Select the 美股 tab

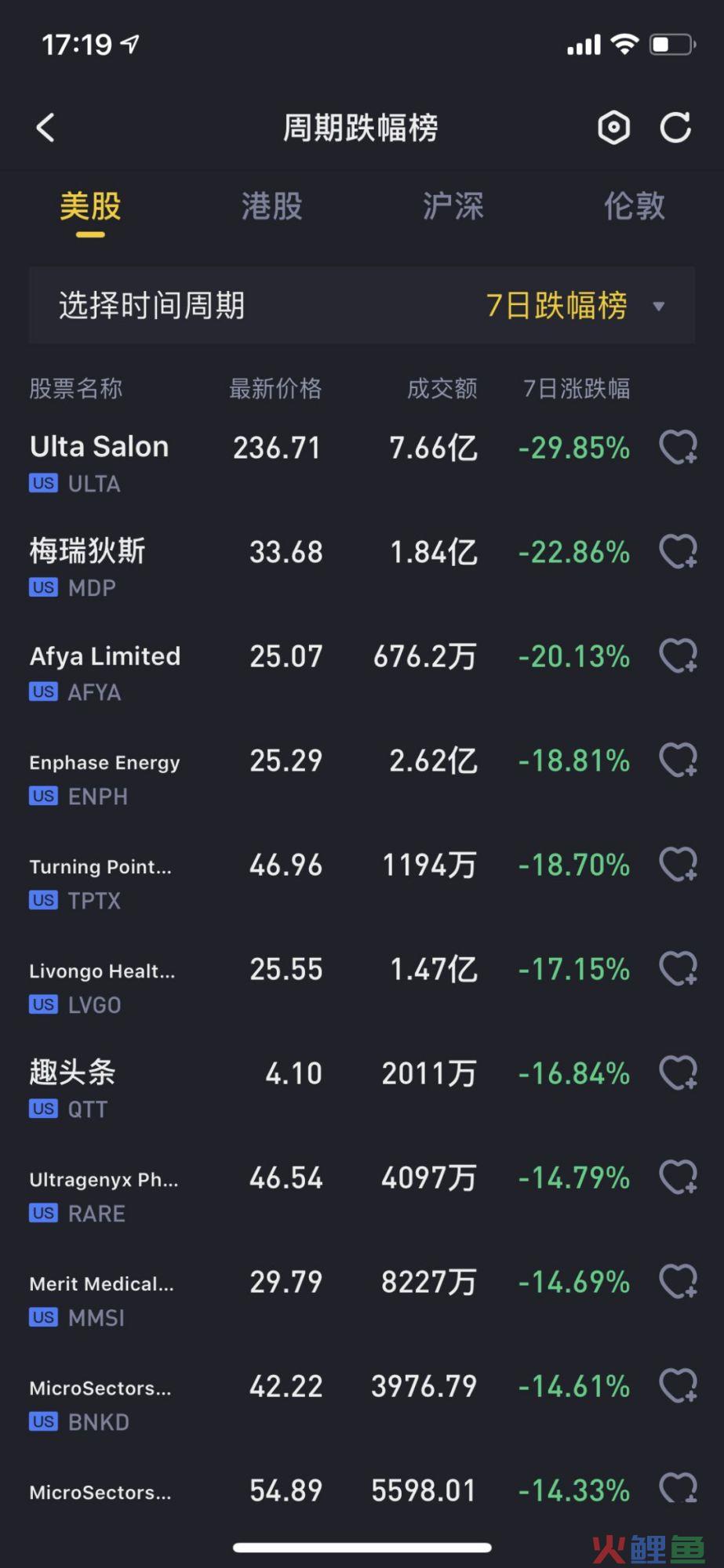point(90,206)
